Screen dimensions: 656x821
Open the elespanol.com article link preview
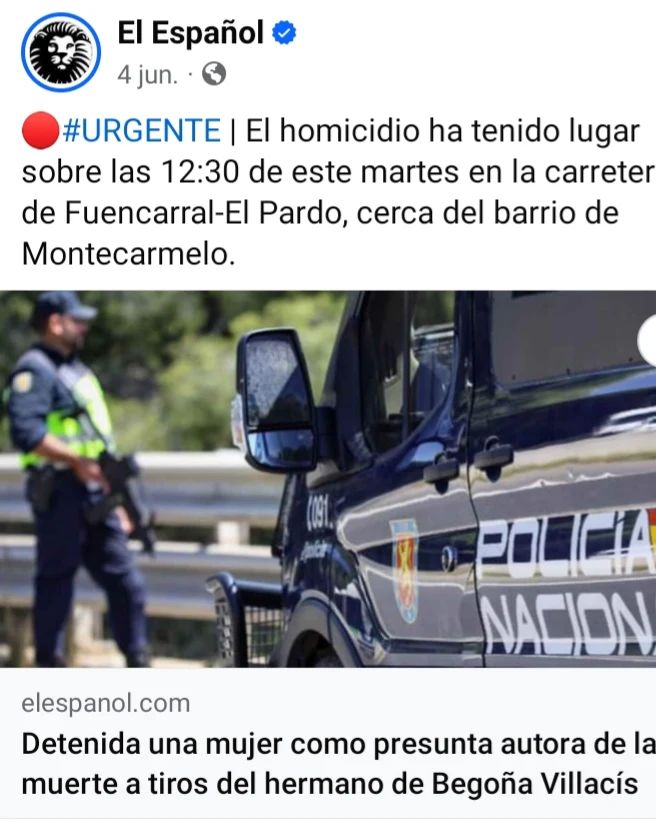point(328,554)
